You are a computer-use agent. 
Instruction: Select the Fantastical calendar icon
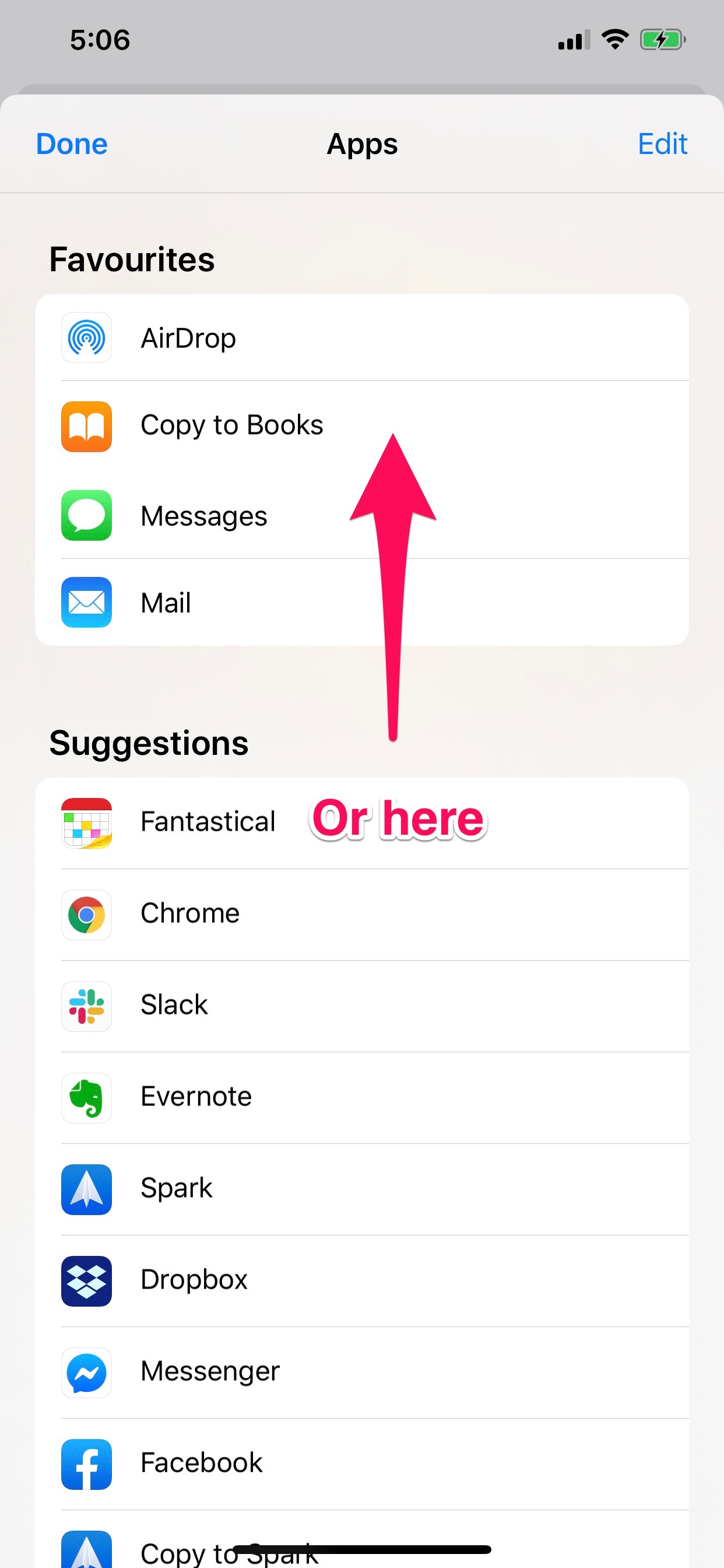click(x=86, y=822)
